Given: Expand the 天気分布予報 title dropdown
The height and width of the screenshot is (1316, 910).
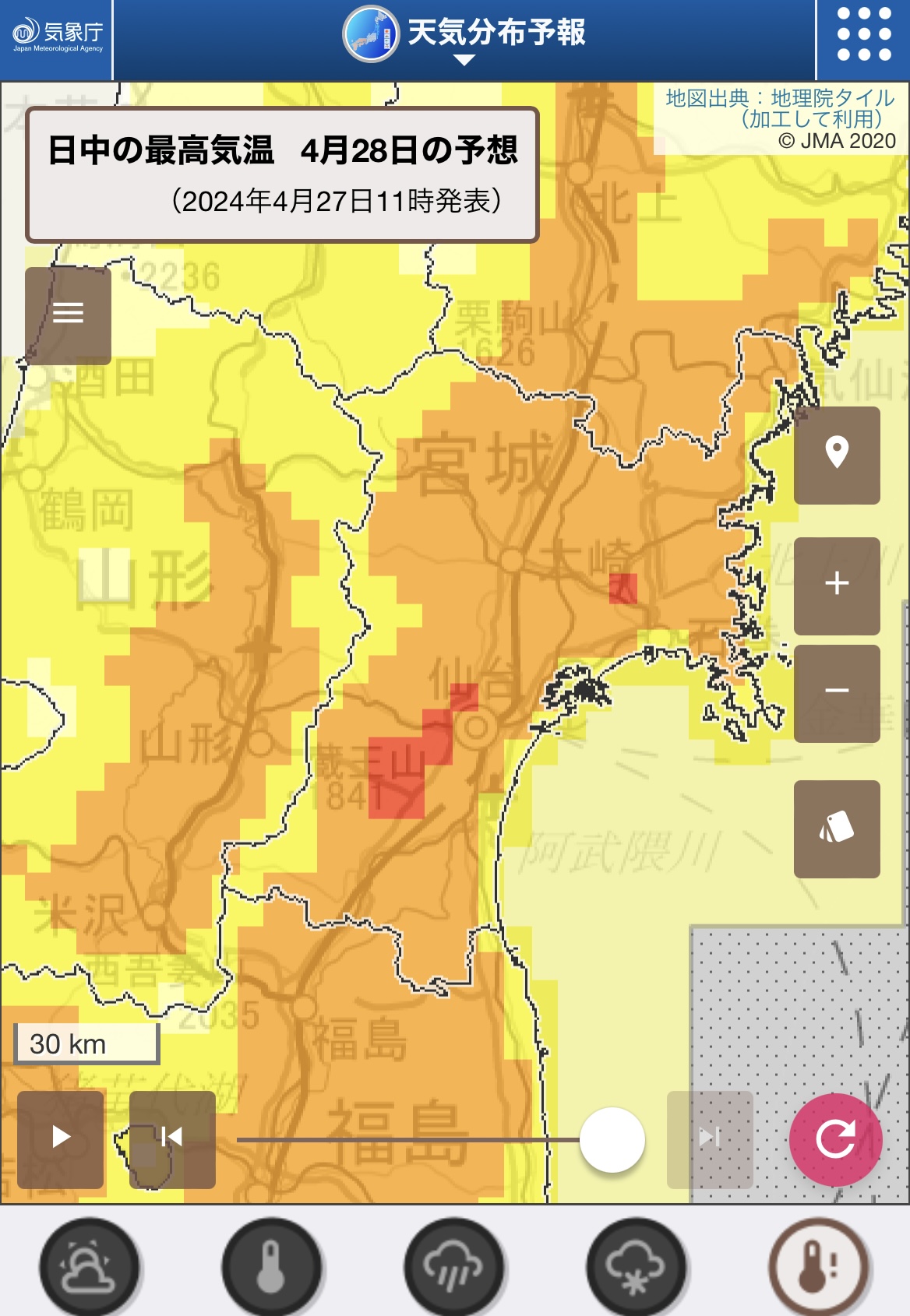Looking at the screenshot, I should pyautogui.click(x=464, y=36).
